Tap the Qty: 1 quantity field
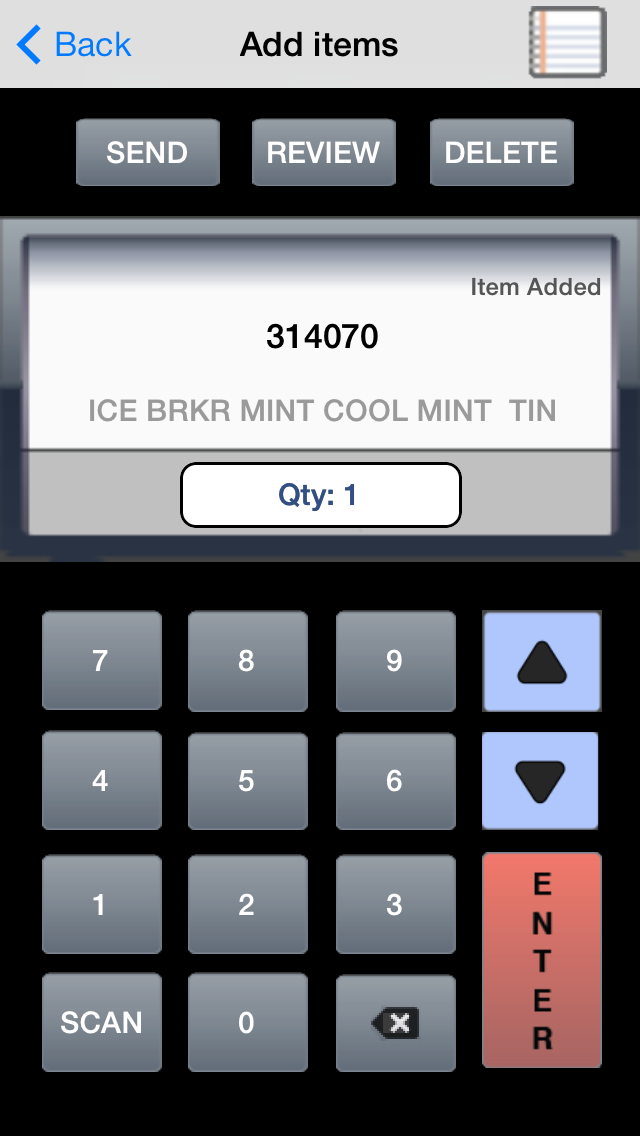Screen dimensions: 640x1136 (x=320, y=495)
